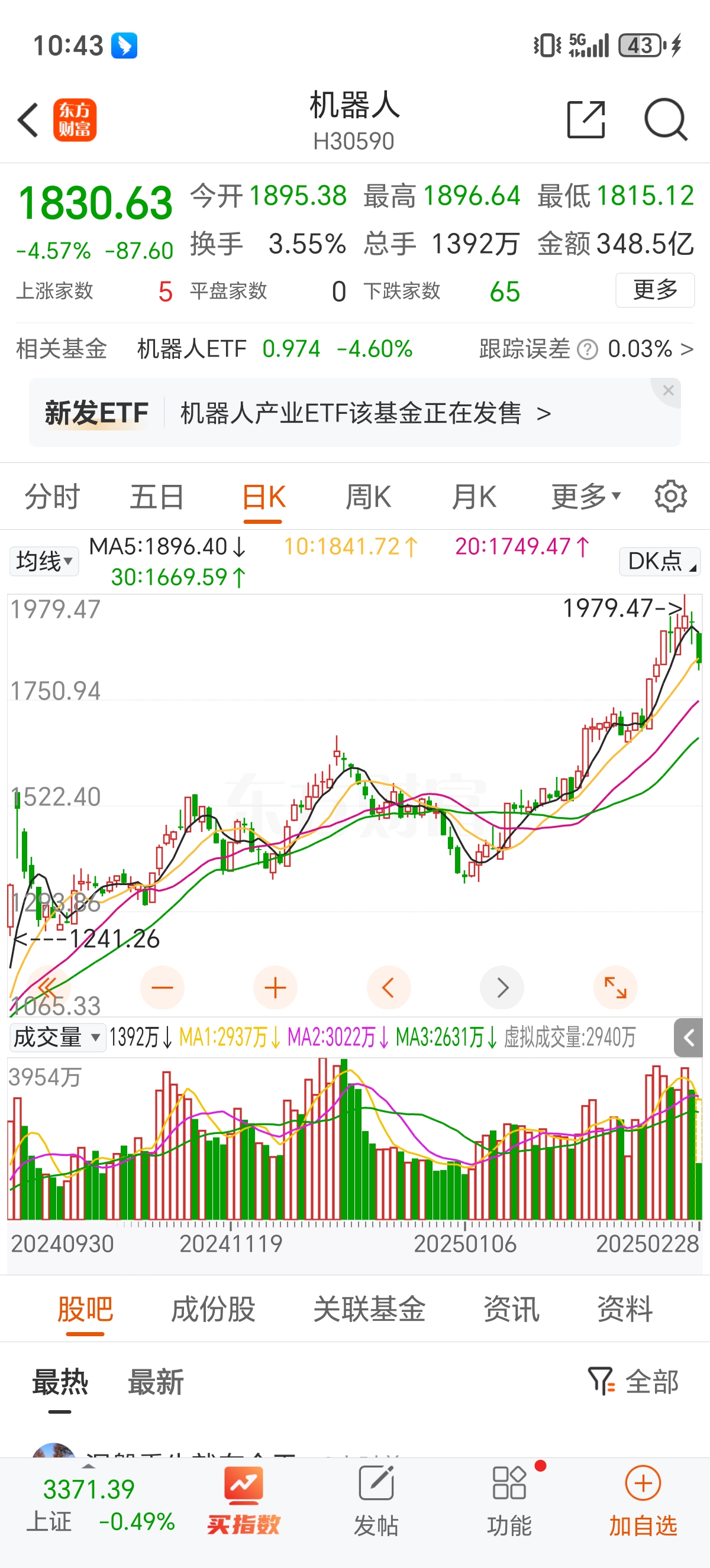Switch to the 成份股 tab

coord(212,1308)
